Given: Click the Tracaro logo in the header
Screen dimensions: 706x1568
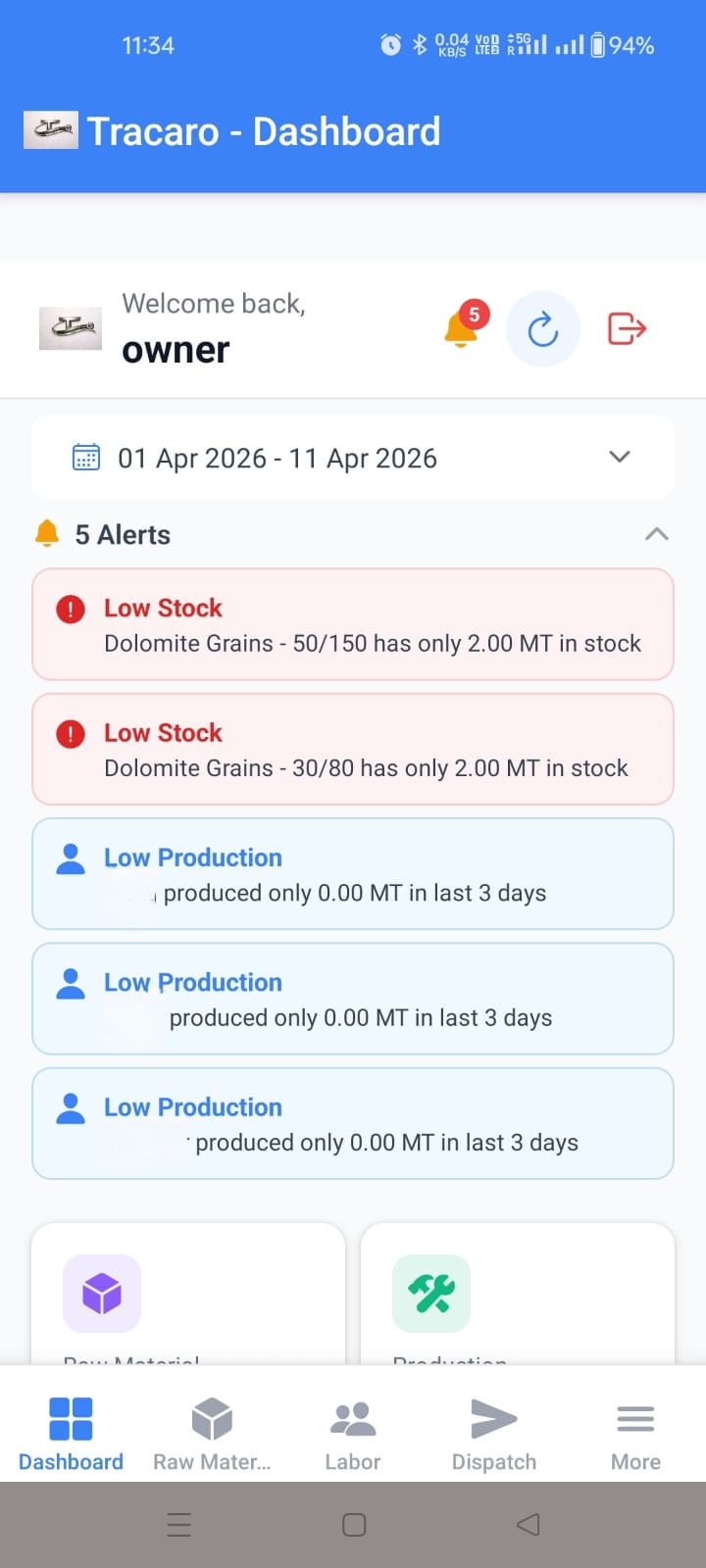Looking at the screenshot, I should tap(50, 130).
